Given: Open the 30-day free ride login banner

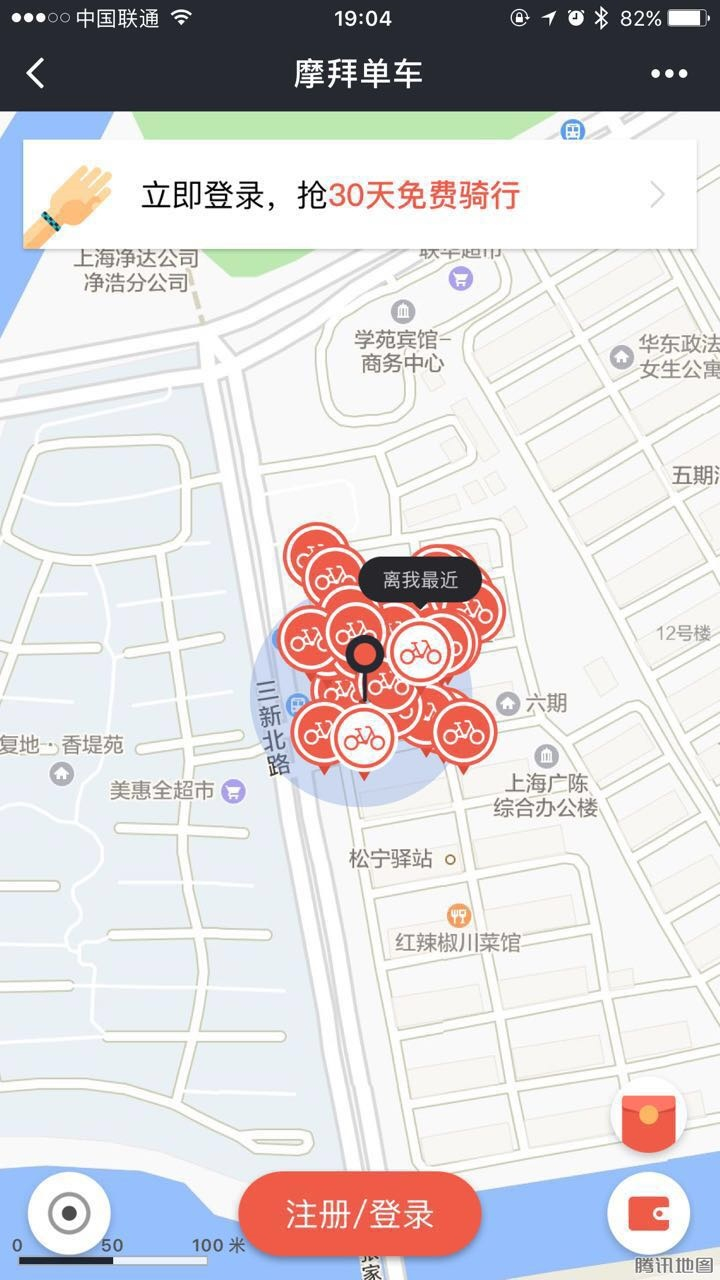Looking at the screenshot, I should click(x=360, y=195).
